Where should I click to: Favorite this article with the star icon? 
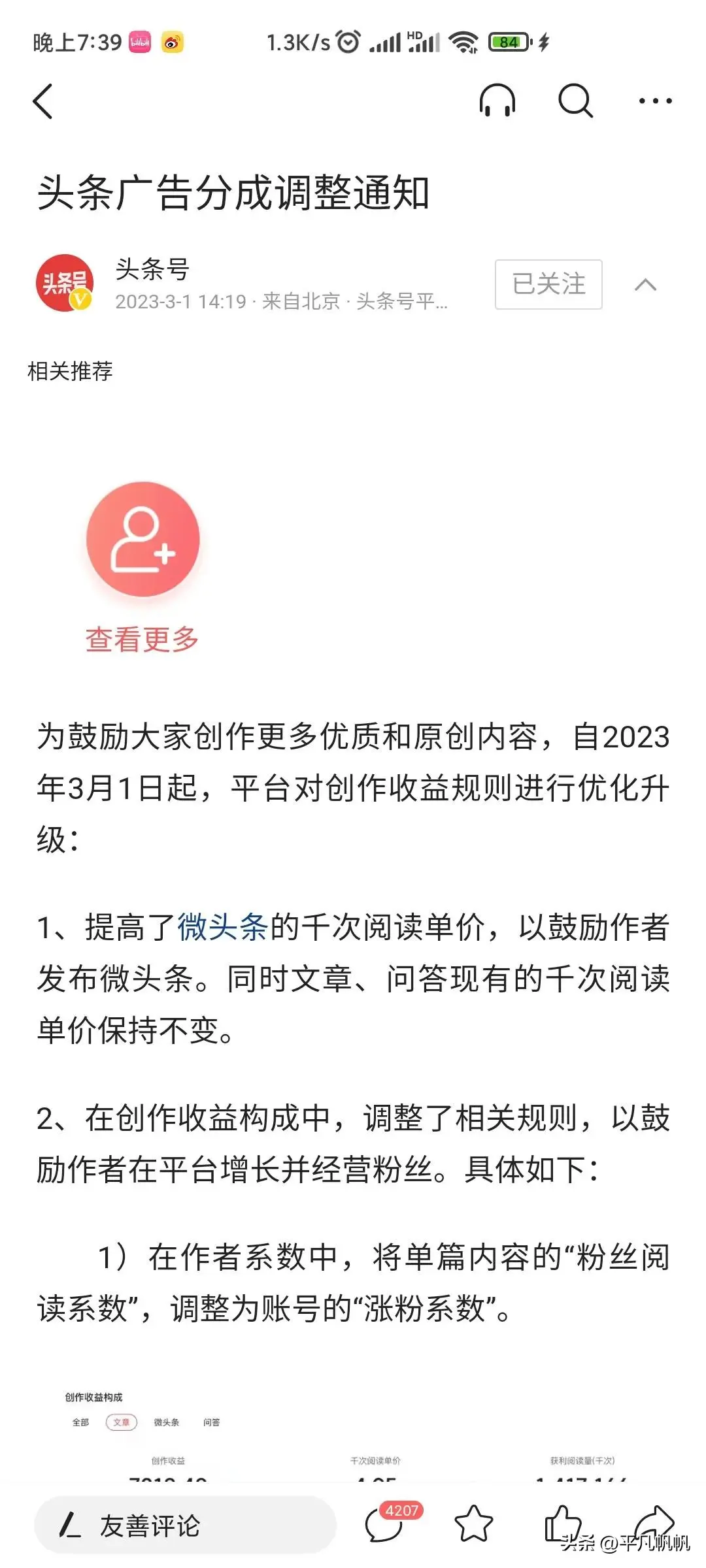pos(473,1524)
